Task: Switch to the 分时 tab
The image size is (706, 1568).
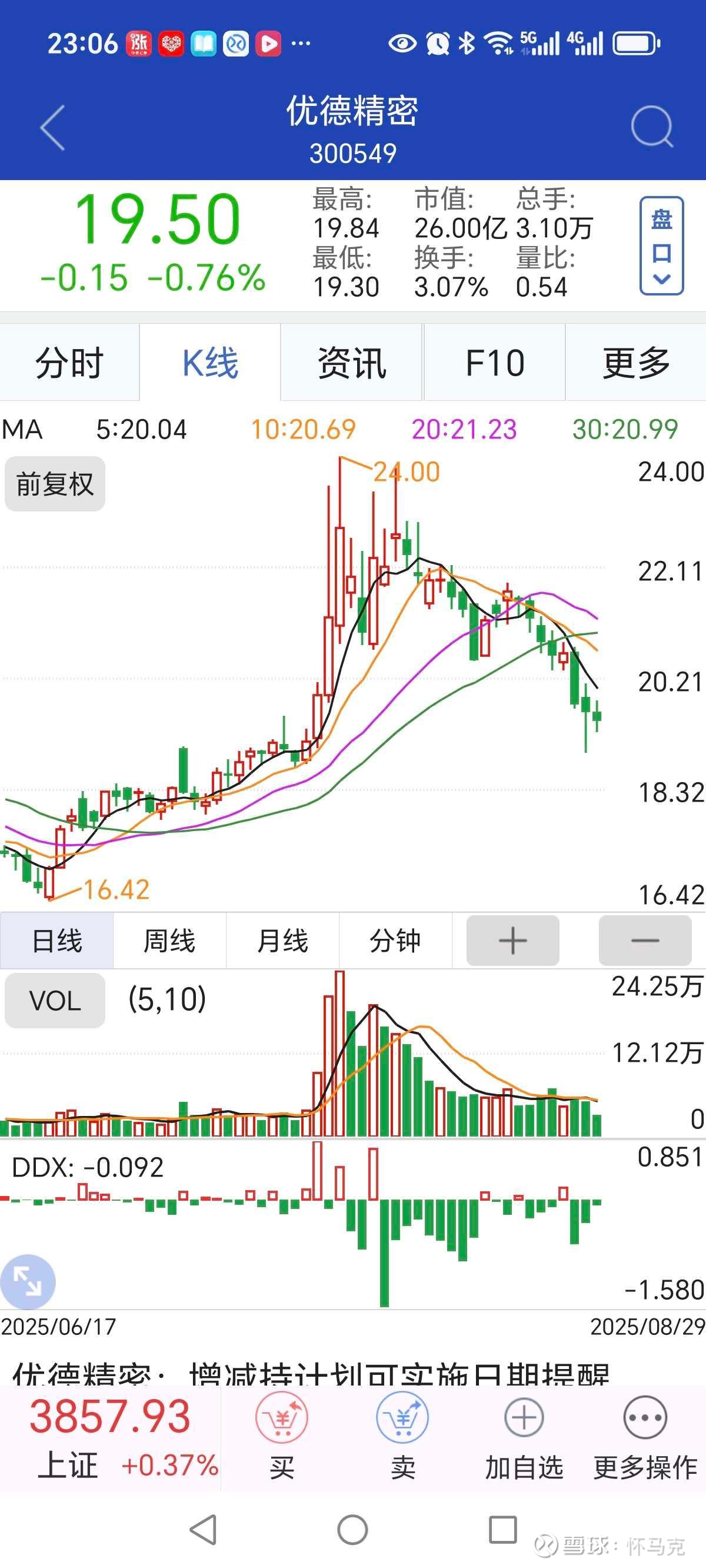Action: tap(69, 363)
